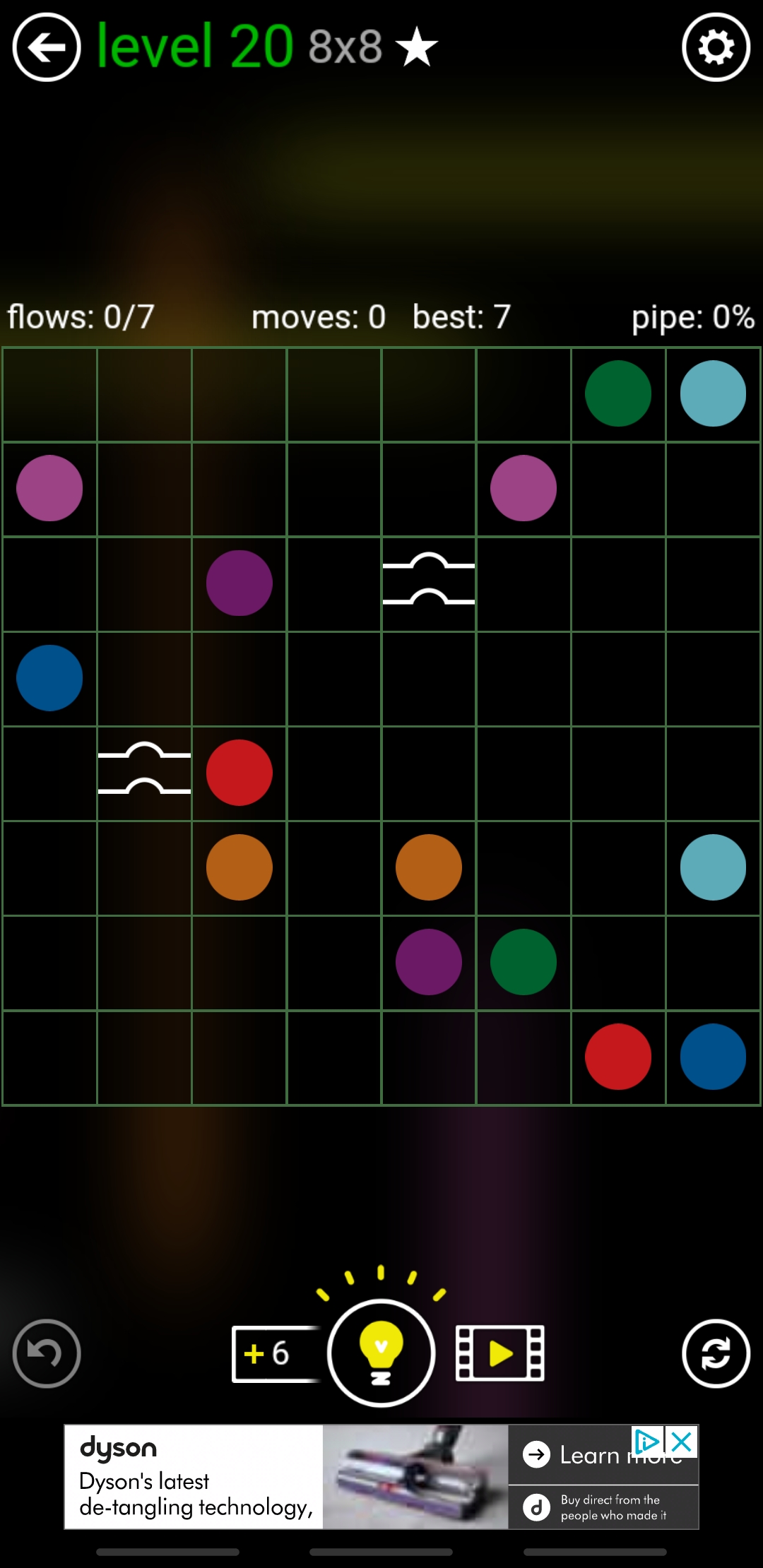The width and height of the screenshot is (763, 1568).
Task: Tap the dark green dot in top row
Action: 618,393
